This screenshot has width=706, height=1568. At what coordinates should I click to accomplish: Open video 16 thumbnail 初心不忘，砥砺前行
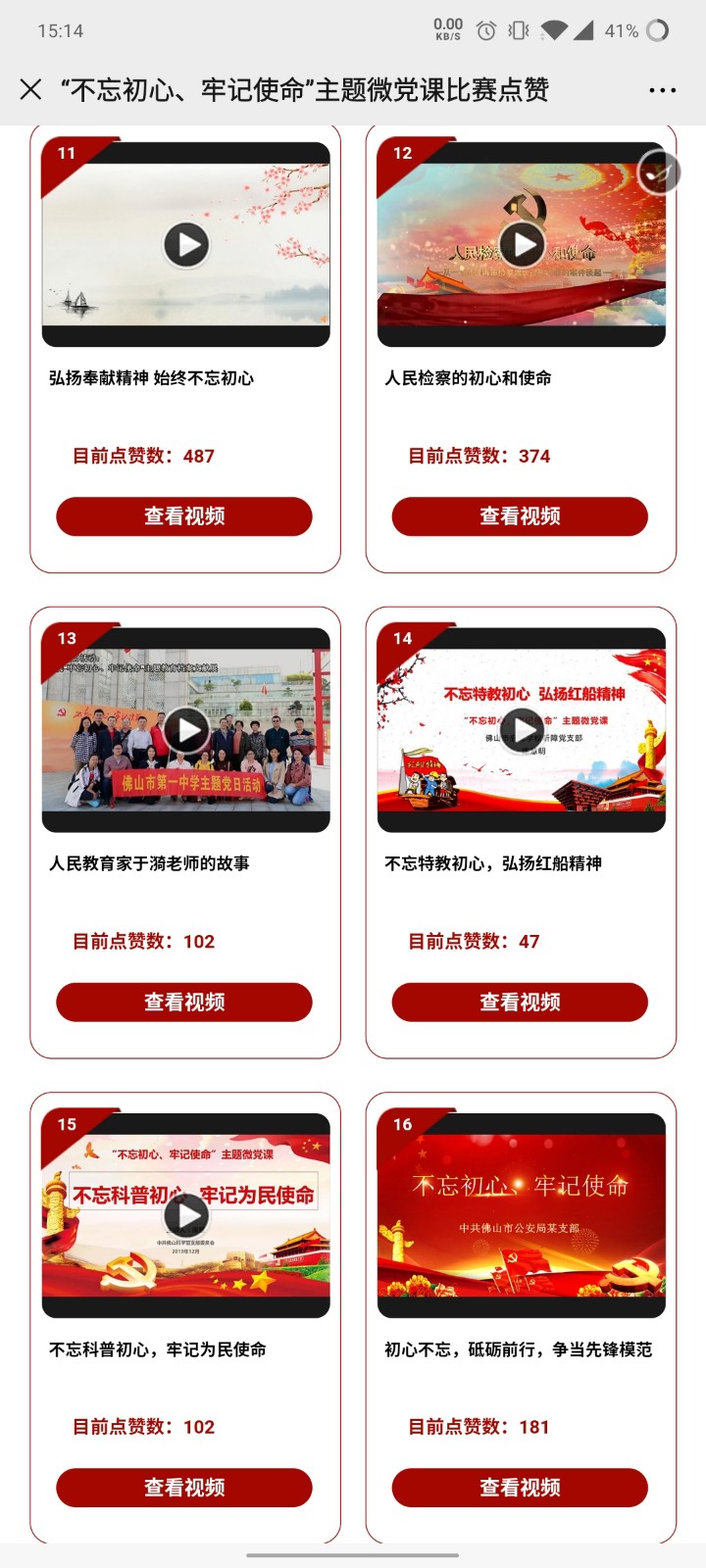pos(522,1215)
